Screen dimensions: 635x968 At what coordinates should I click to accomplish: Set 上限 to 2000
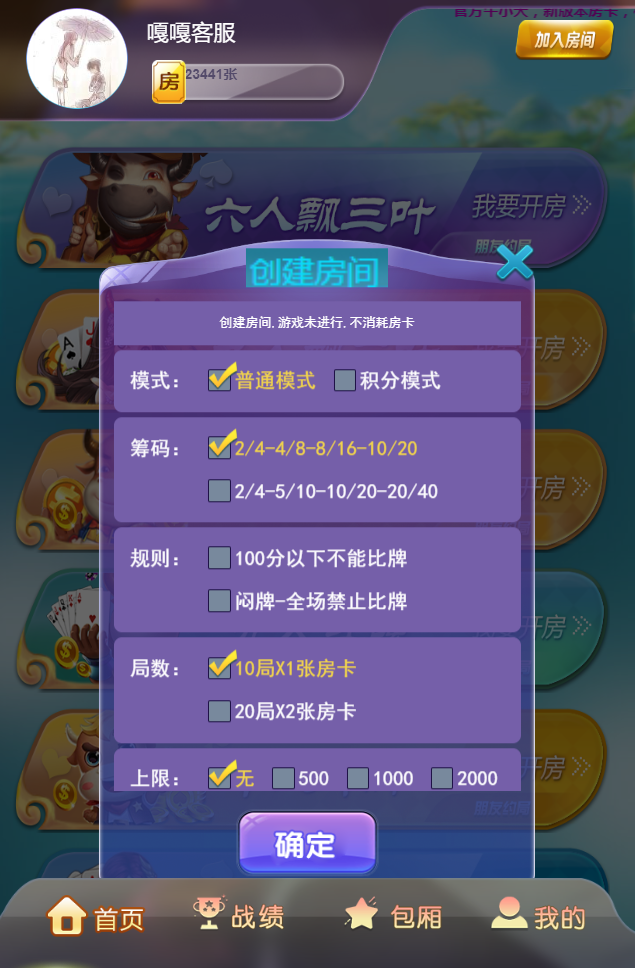coord(443,778)
